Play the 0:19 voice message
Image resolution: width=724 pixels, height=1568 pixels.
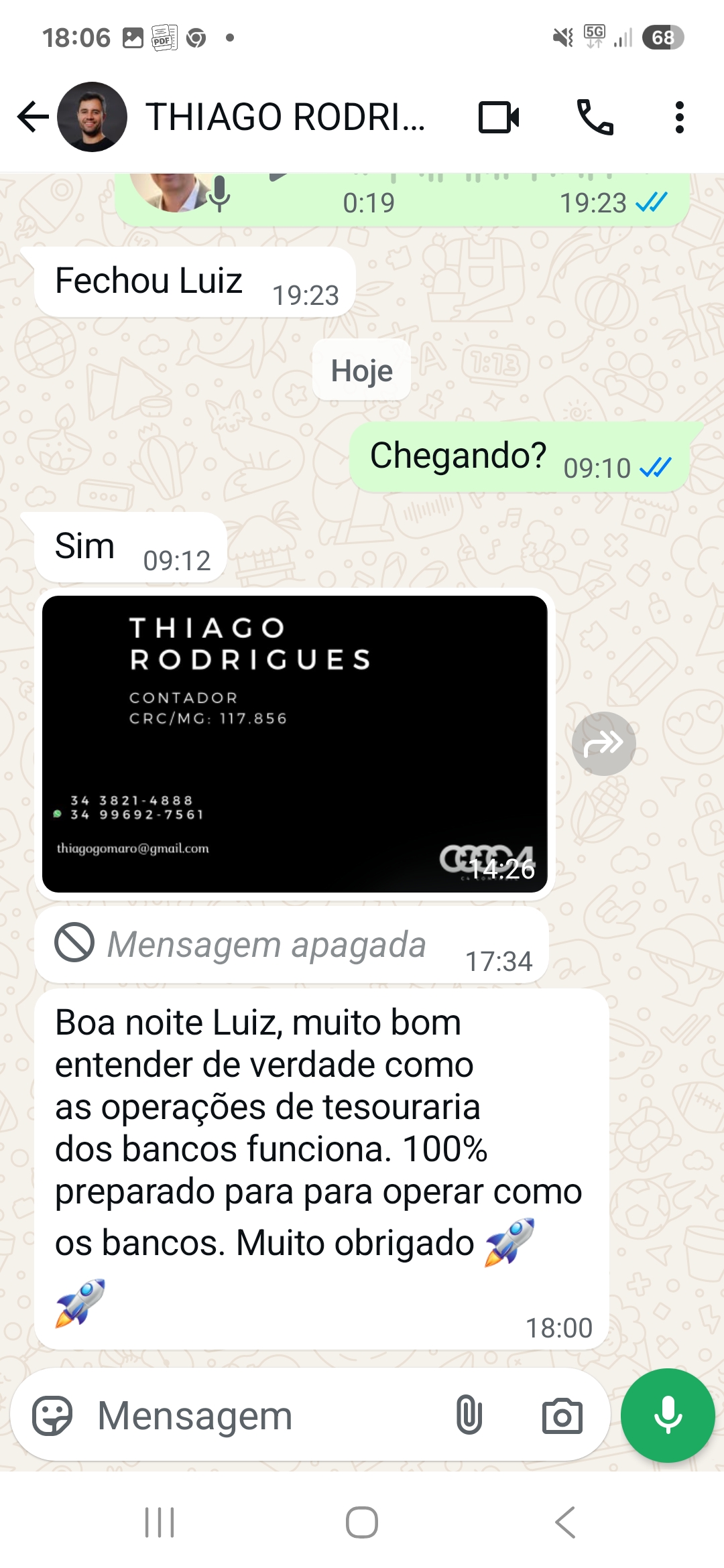(278, 177)
